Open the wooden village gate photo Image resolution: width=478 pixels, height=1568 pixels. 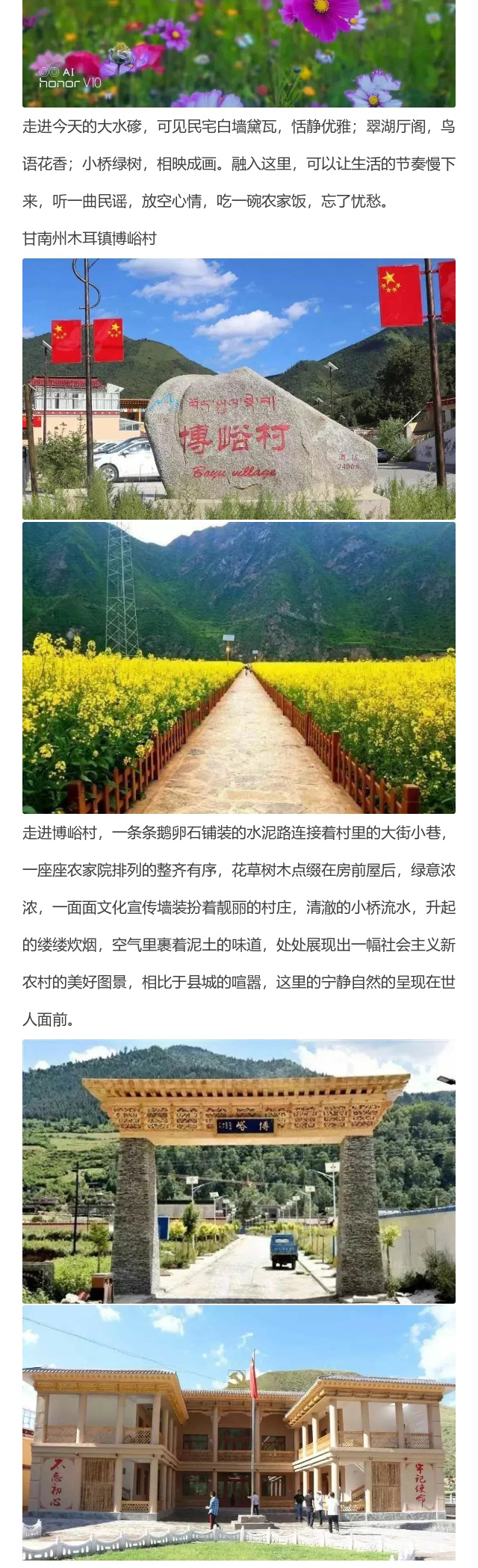[x=239, y=1172]
